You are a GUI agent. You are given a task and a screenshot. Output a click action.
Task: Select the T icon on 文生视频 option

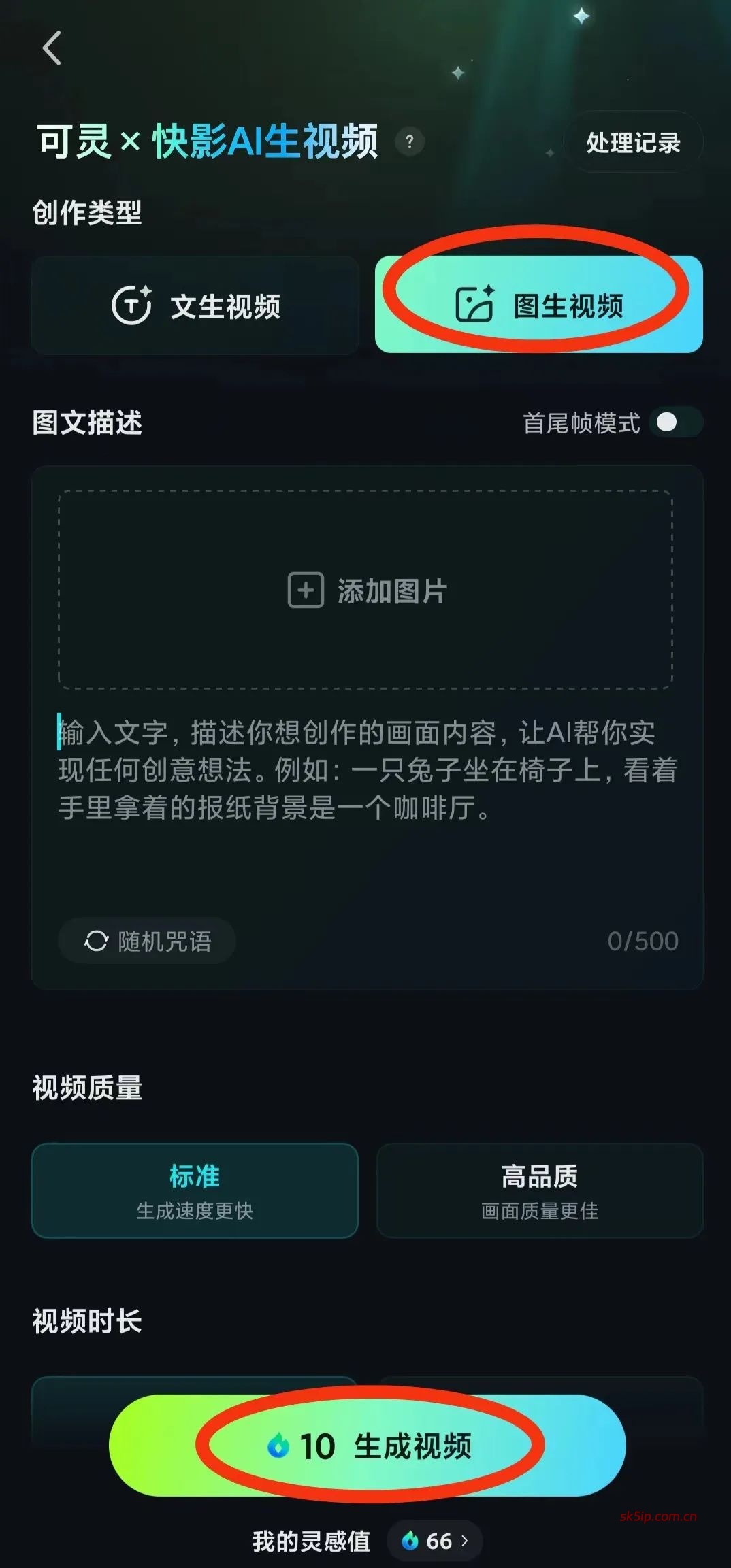[x=132, y=306]
